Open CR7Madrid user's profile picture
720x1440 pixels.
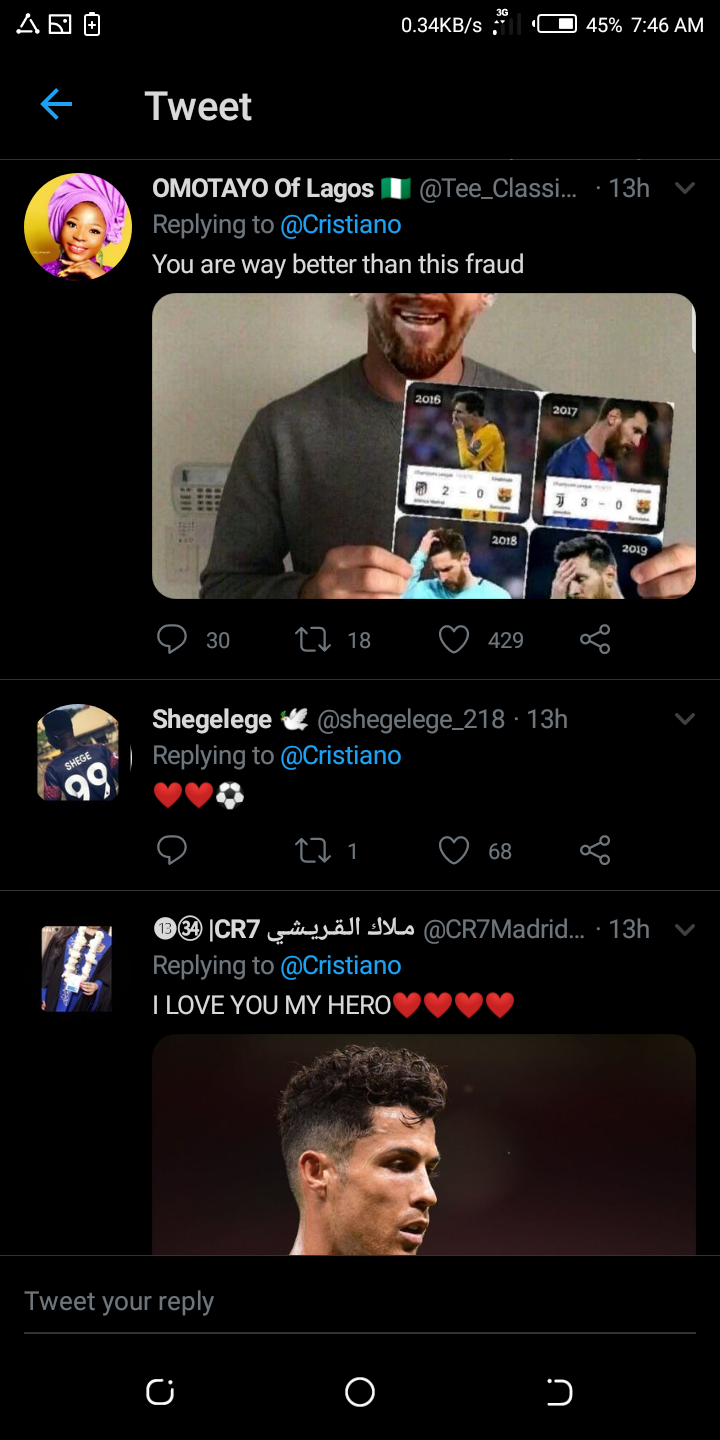pos(76,968)
